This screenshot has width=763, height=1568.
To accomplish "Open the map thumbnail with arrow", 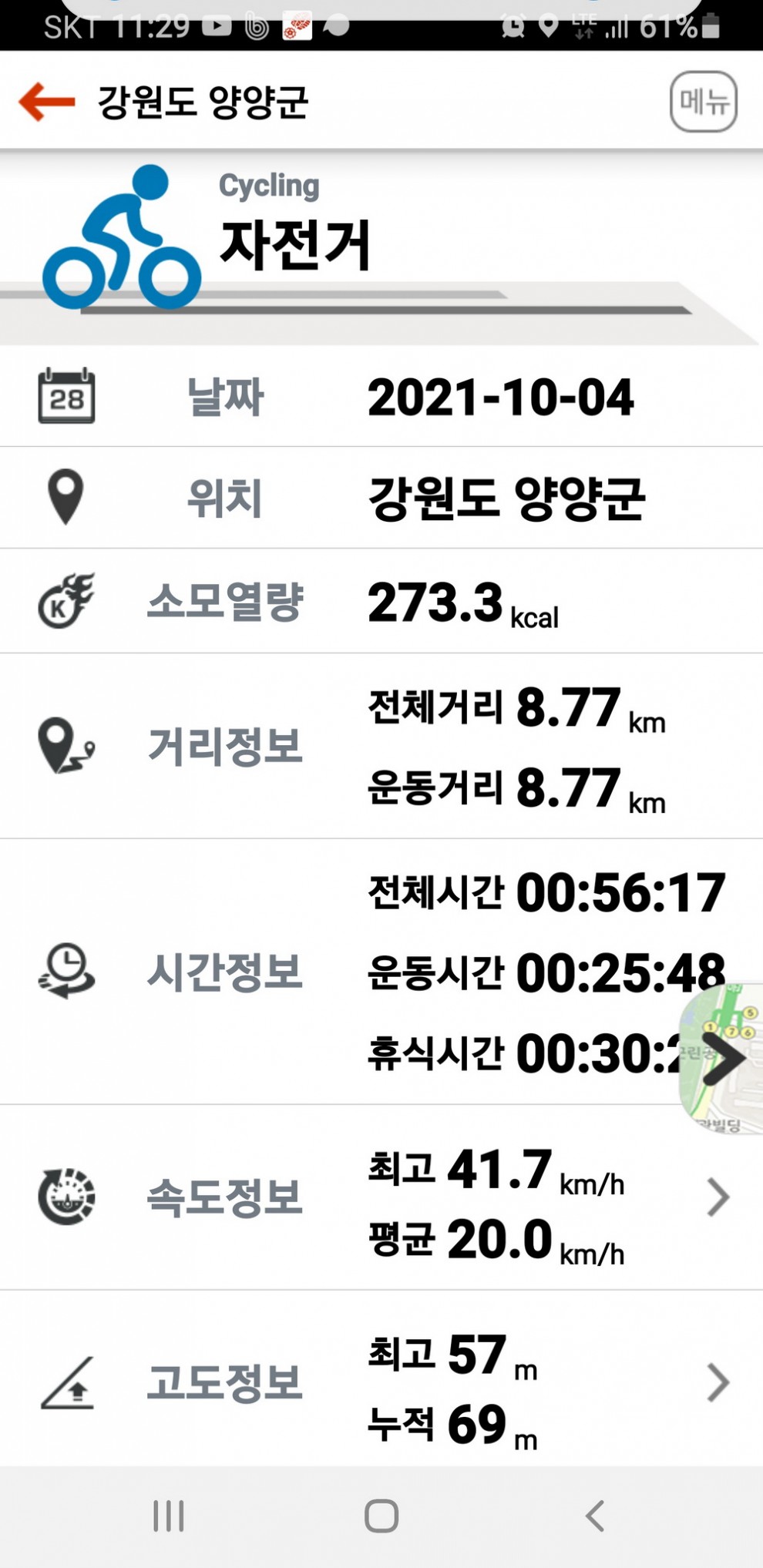I will tap(721, 1059).
